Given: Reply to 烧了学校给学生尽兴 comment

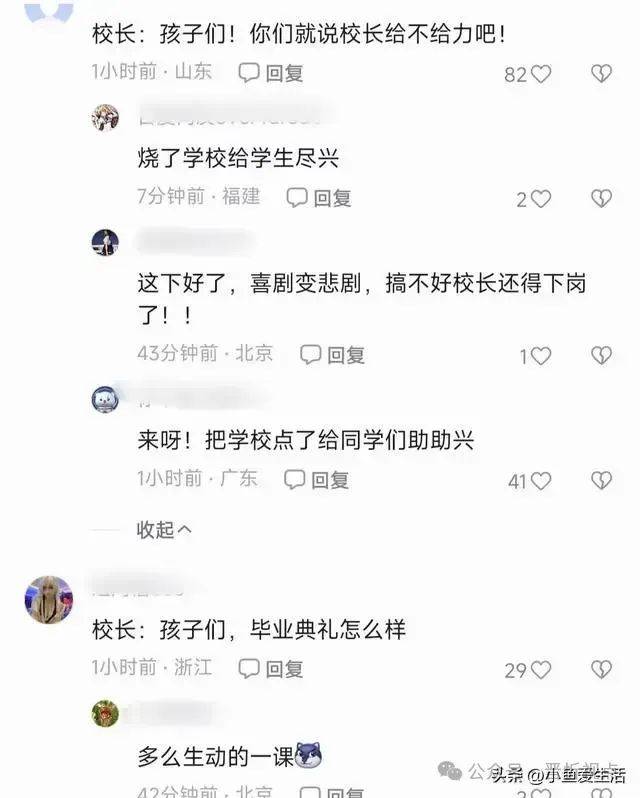Looking at the screenshot, I should (x=318, y=198).
